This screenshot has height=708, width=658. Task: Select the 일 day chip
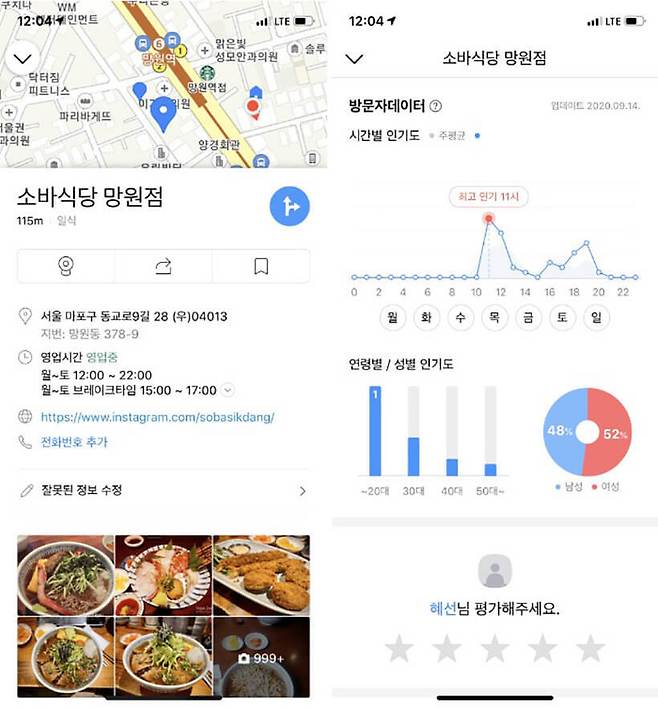coord(597,318)
